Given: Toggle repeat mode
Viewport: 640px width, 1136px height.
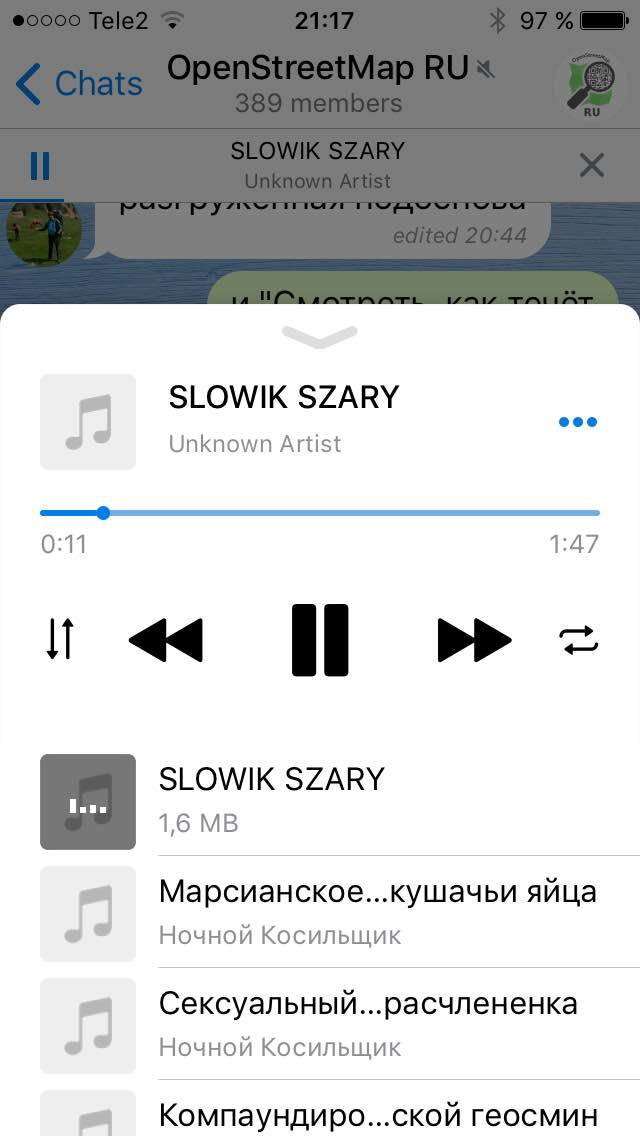Looking at the screenshot, I should 579,640.
